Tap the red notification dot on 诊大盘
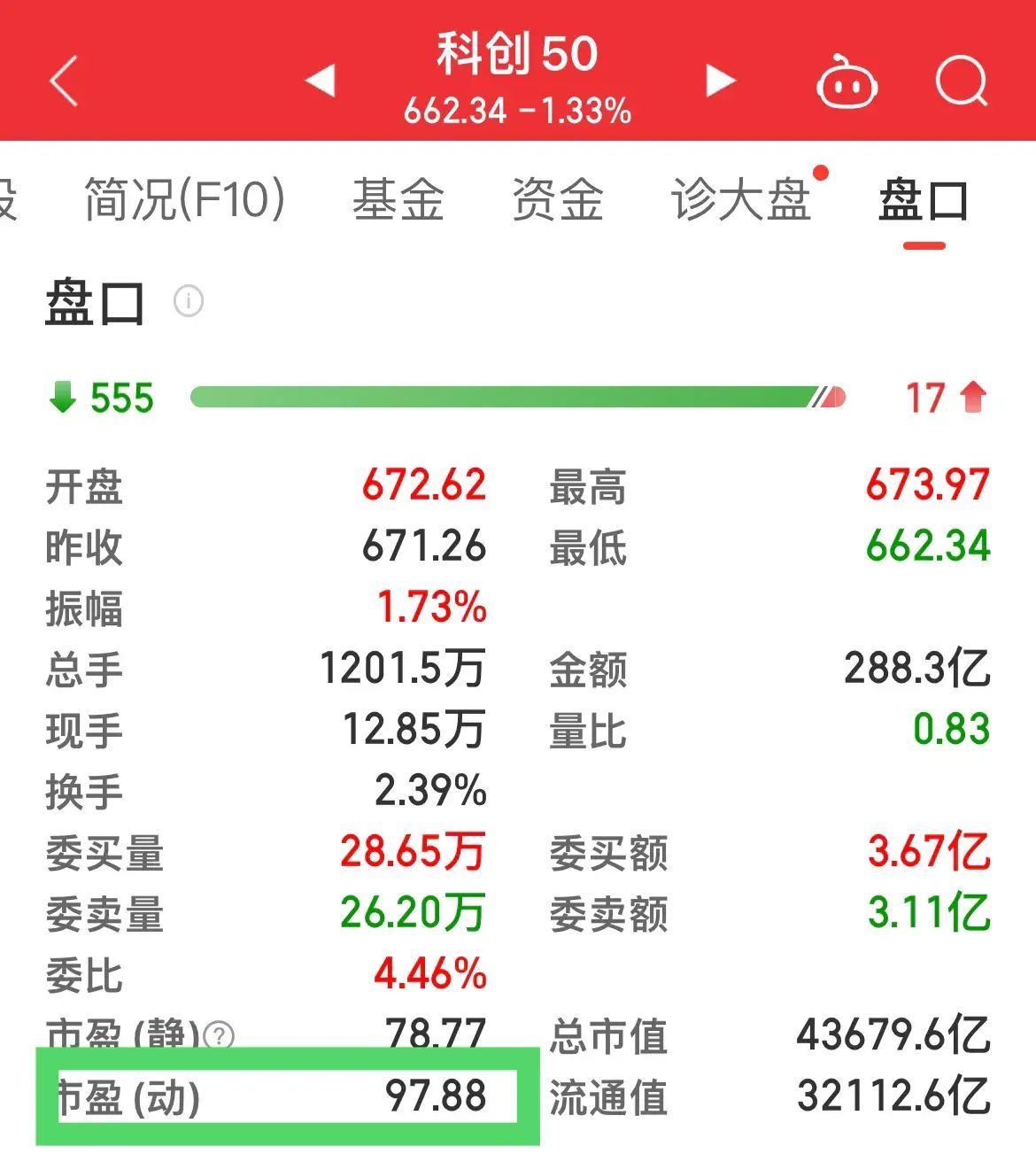 820,174
